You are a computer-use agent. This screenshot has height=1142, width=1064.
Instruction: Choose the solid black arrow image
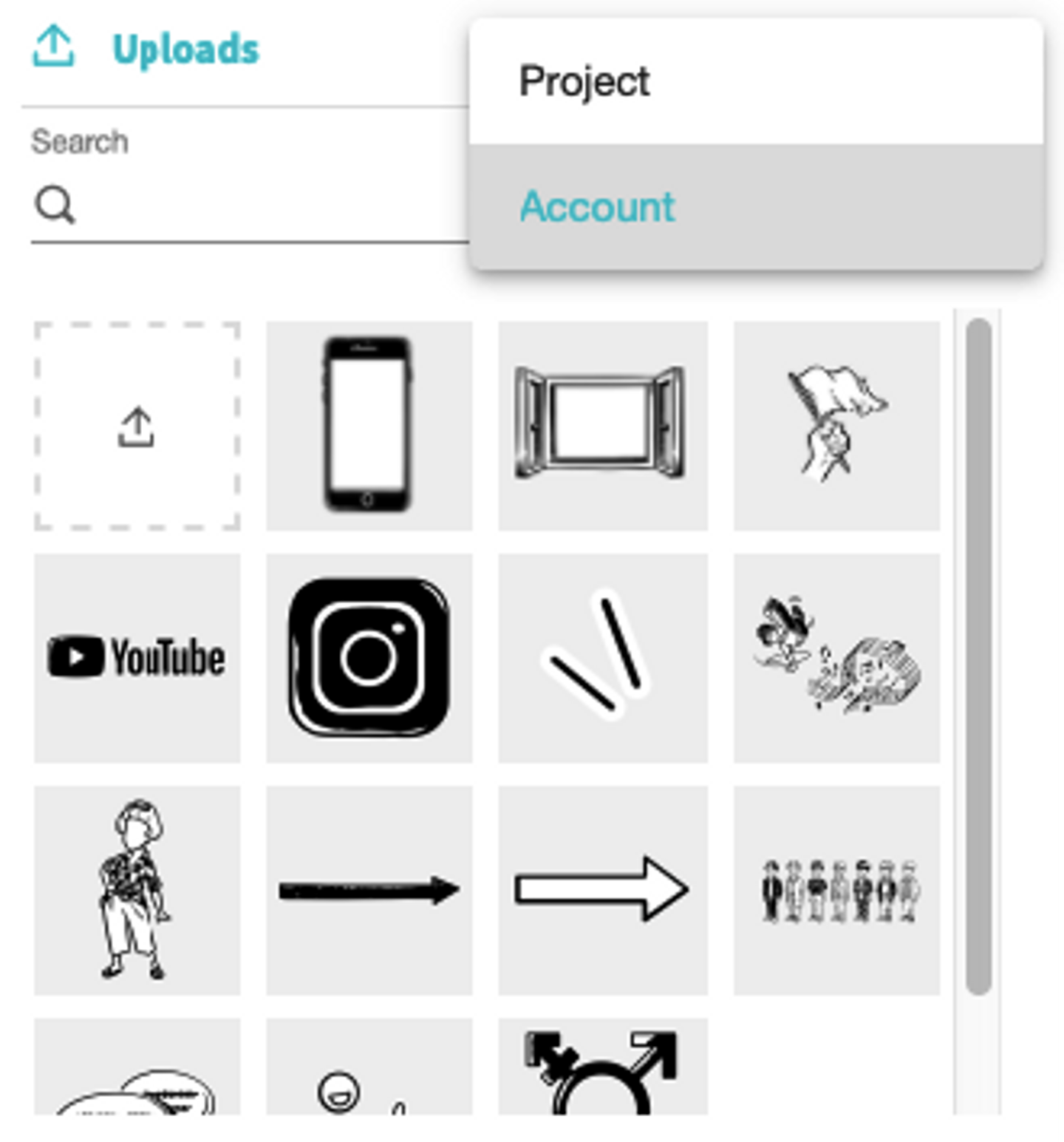(369, 889)
